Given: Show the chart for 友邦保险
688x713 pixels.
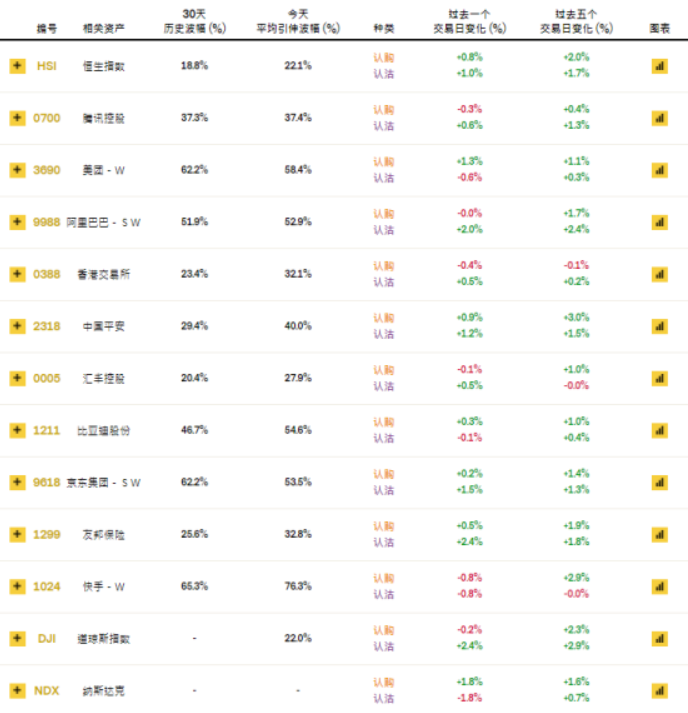Looking at the screenshot, I should pos(659,534).
